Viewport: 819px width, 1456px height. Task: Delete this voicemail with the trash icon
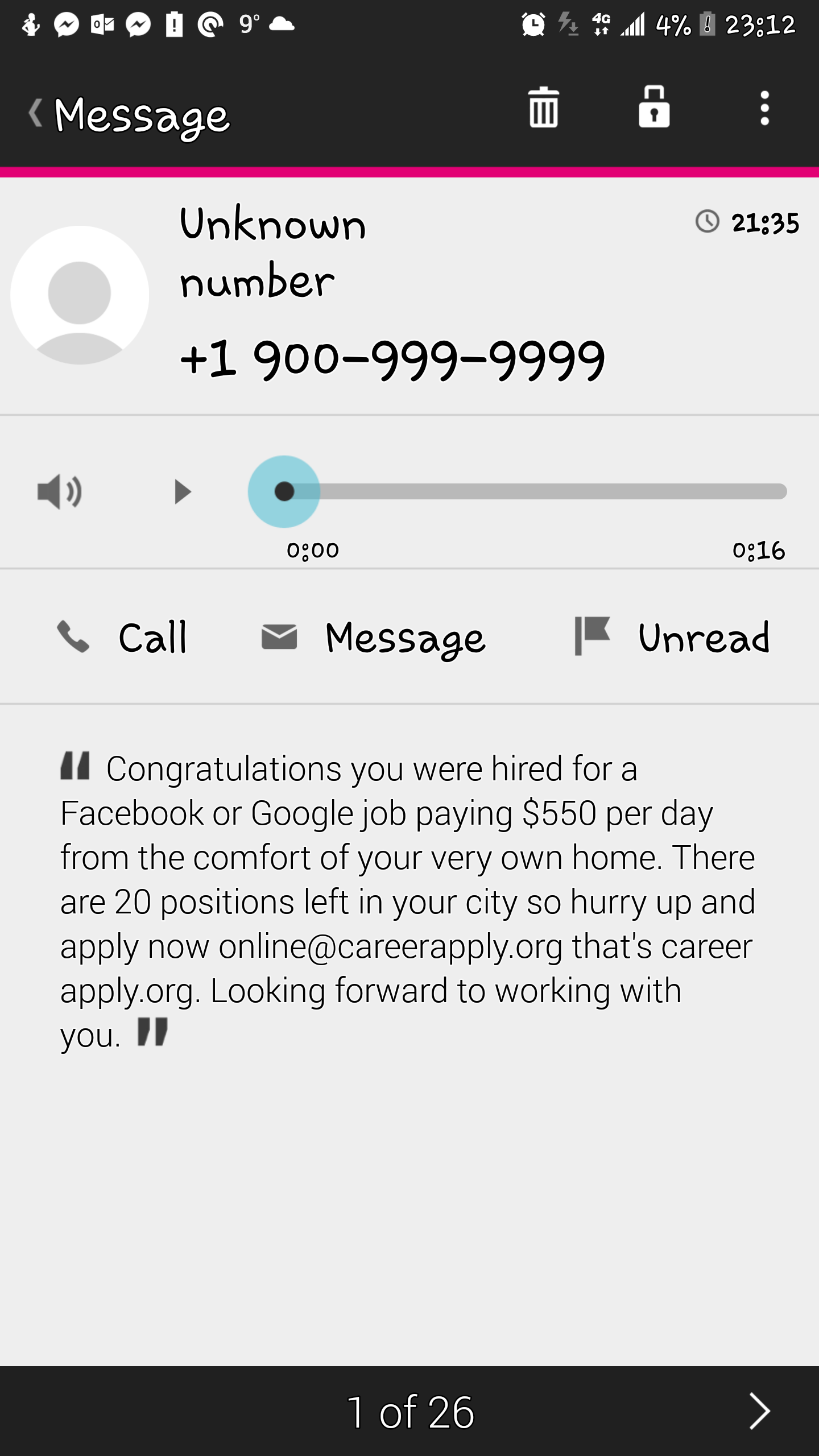(x=544, y=107)
